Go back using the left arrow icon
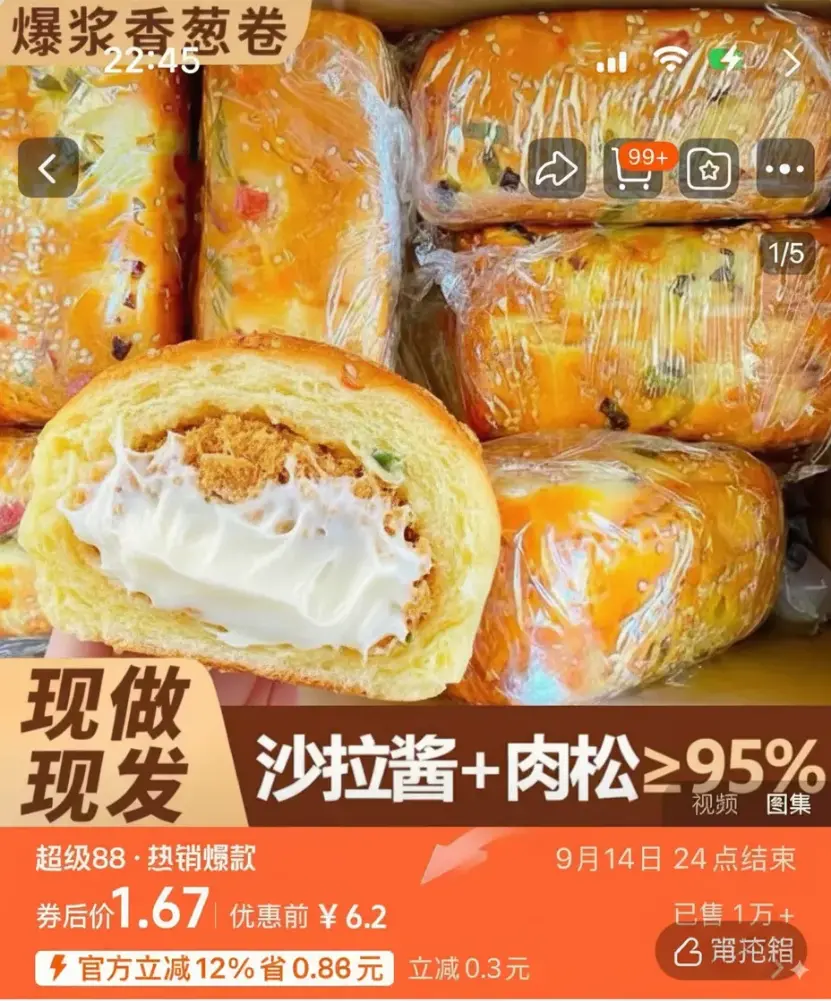This screenshot has height=1002, width=831. pos(47,168)
